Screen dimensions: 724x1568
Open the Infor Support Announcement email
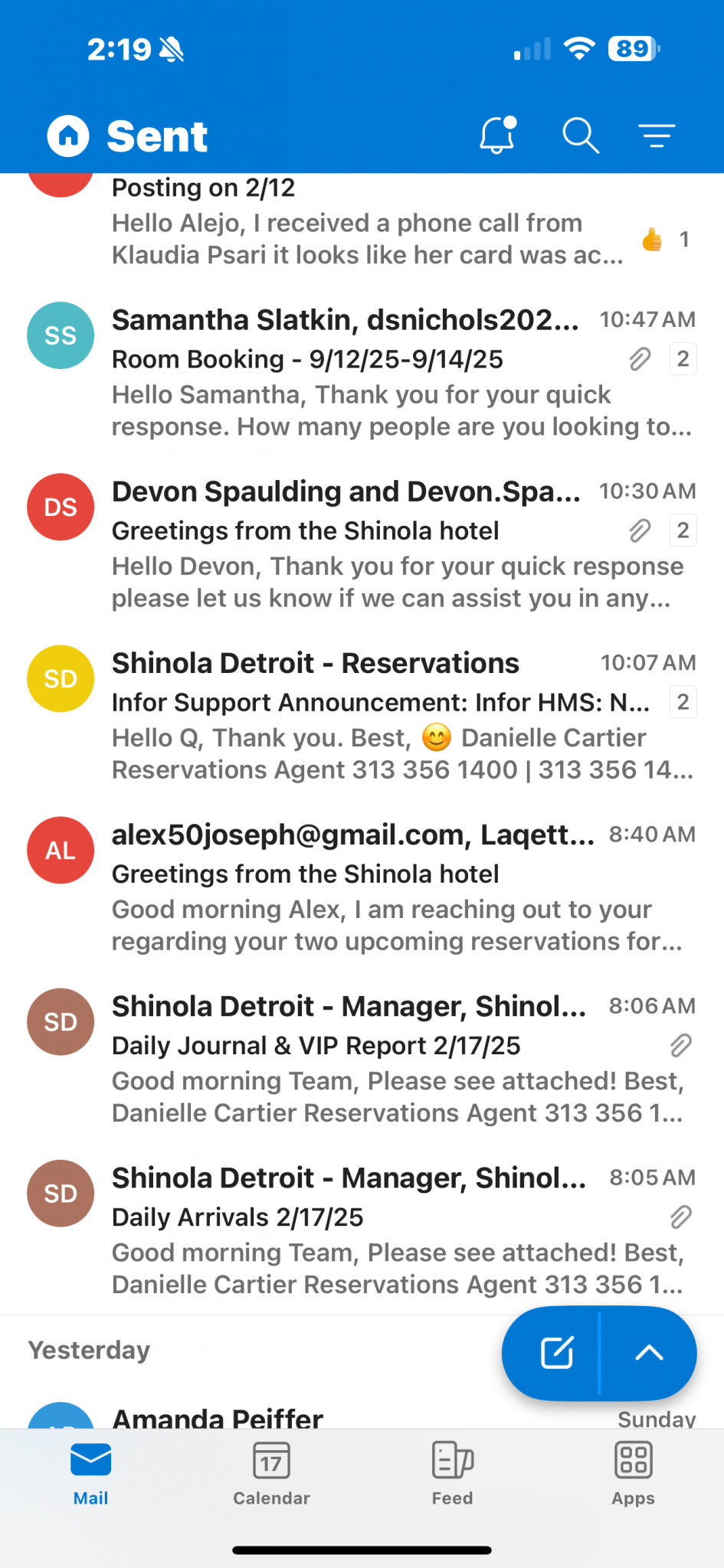362,715
